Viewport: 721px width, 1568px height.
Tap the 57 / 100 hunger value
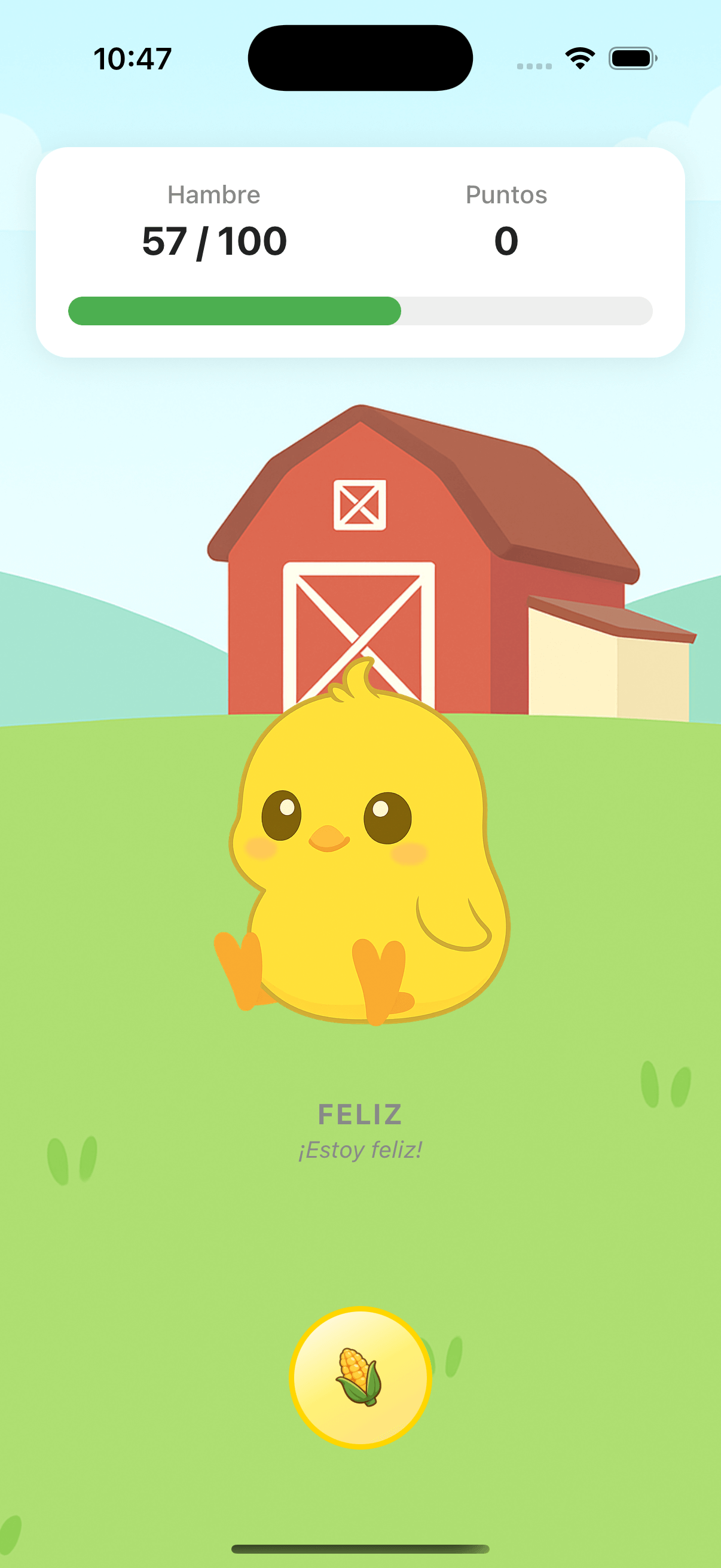pos(213,240)
